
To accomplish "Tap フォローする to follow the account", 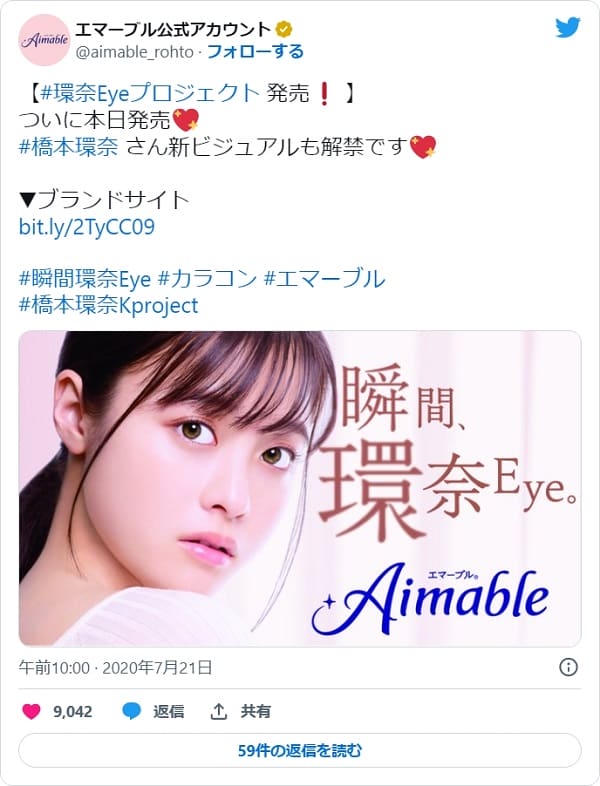I will (255, 51).
